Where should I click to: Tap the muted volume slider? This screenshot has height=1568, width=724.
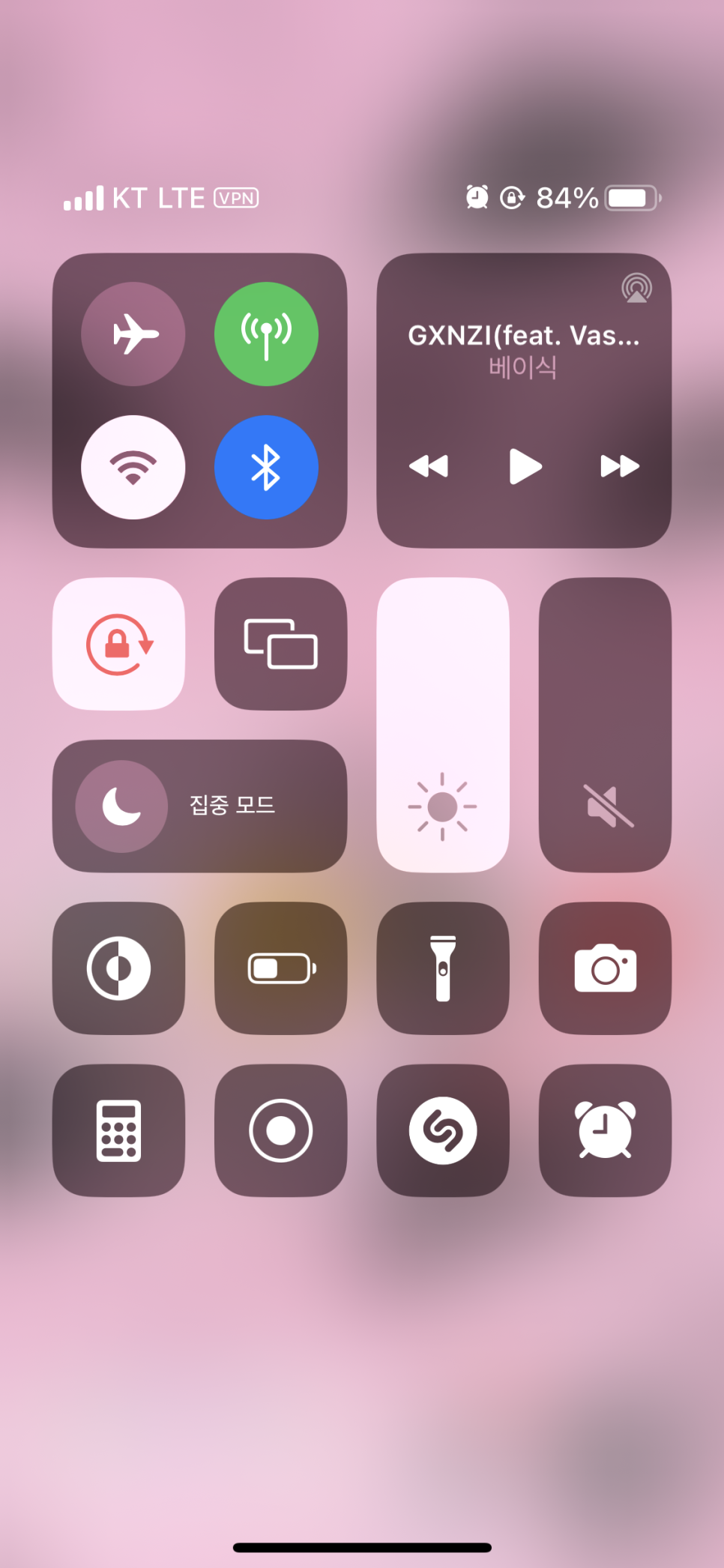(x=605, y=724)
